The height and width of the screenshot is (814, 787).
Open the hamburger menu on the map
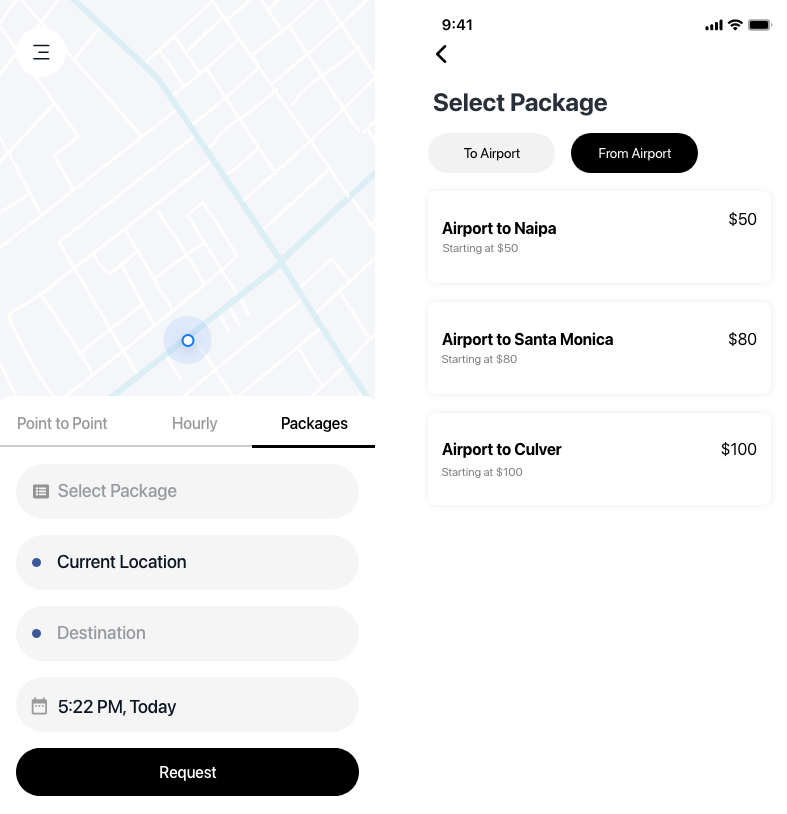coord(41,52)
